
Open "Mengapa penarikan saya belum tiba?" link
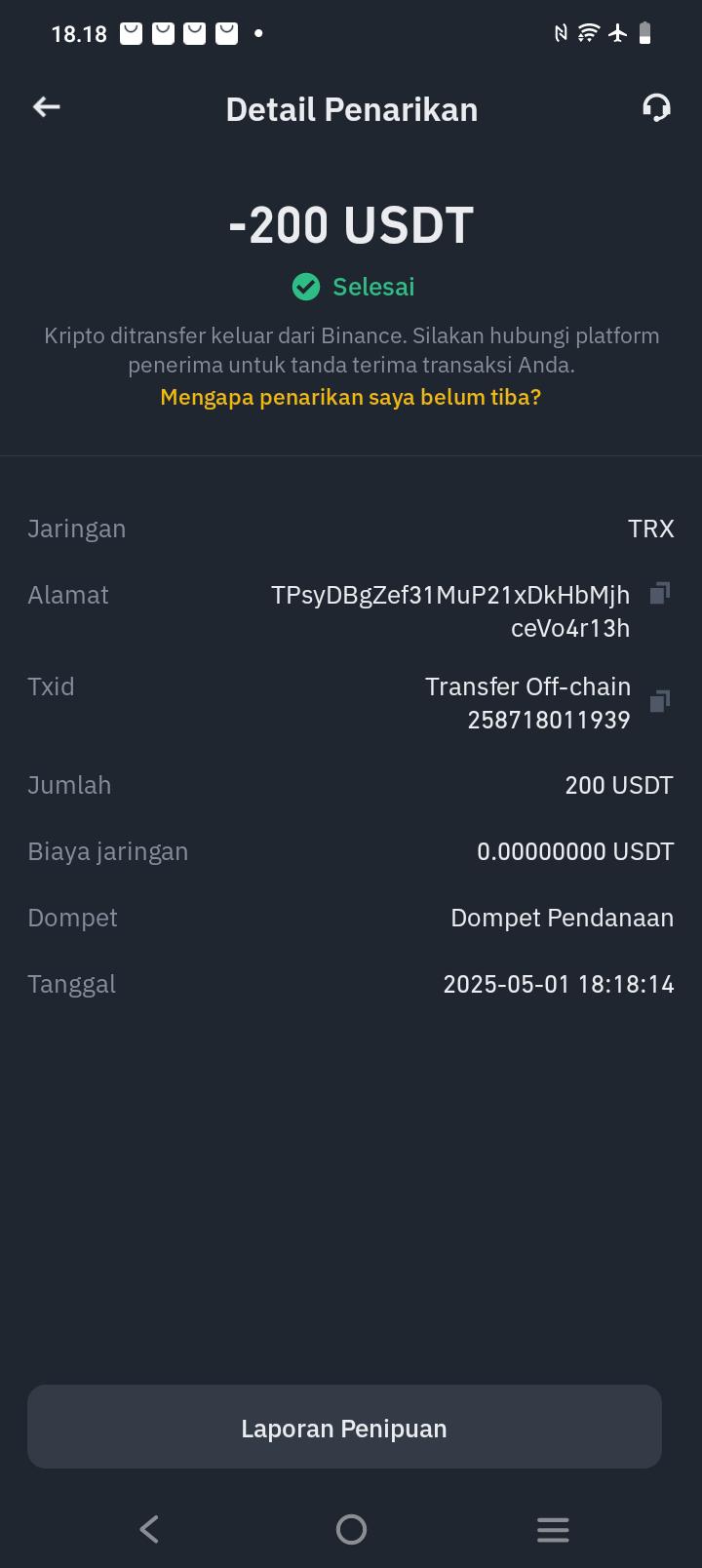click(x=350, y=397)
